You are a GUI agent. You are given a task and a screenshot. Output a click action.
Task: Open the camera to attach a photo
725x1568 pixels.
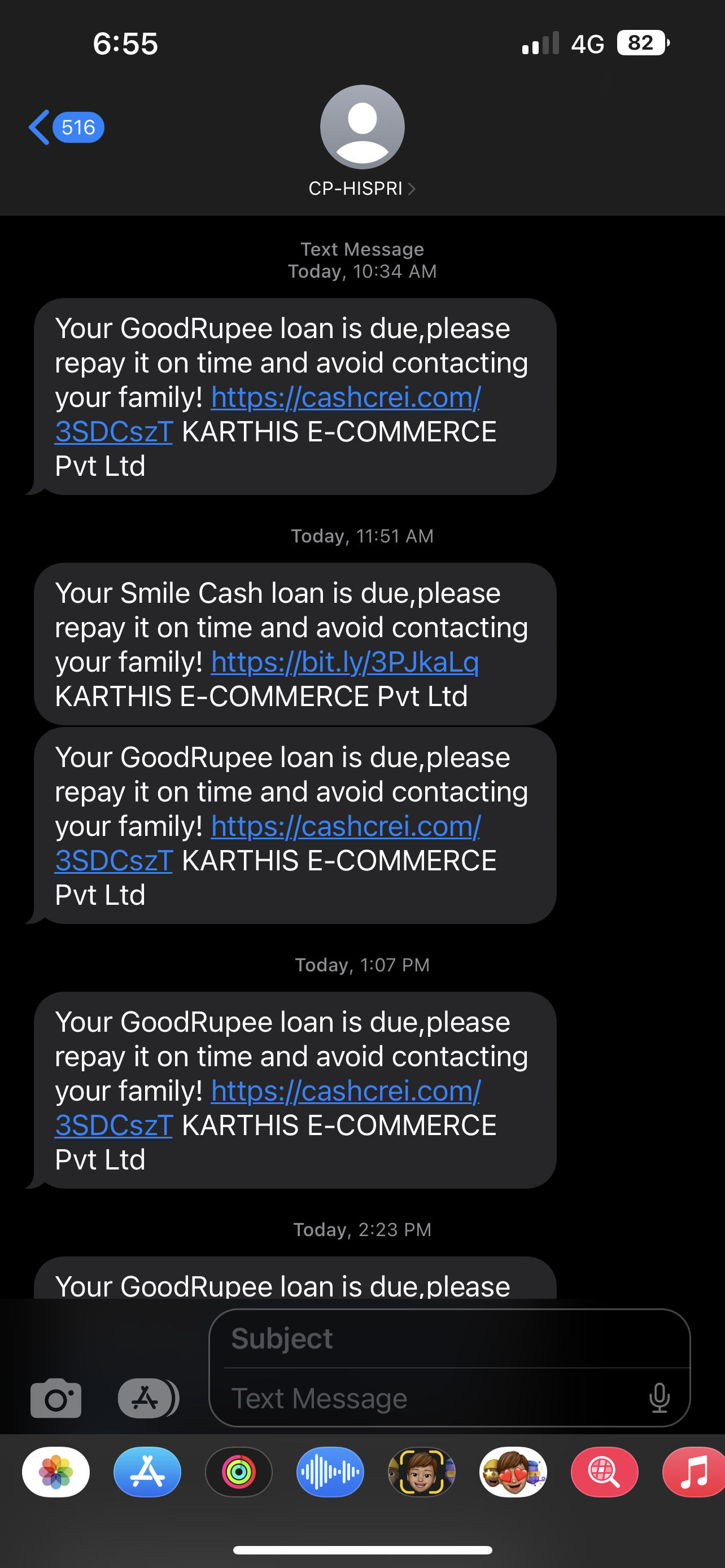tap(56, 1398)
